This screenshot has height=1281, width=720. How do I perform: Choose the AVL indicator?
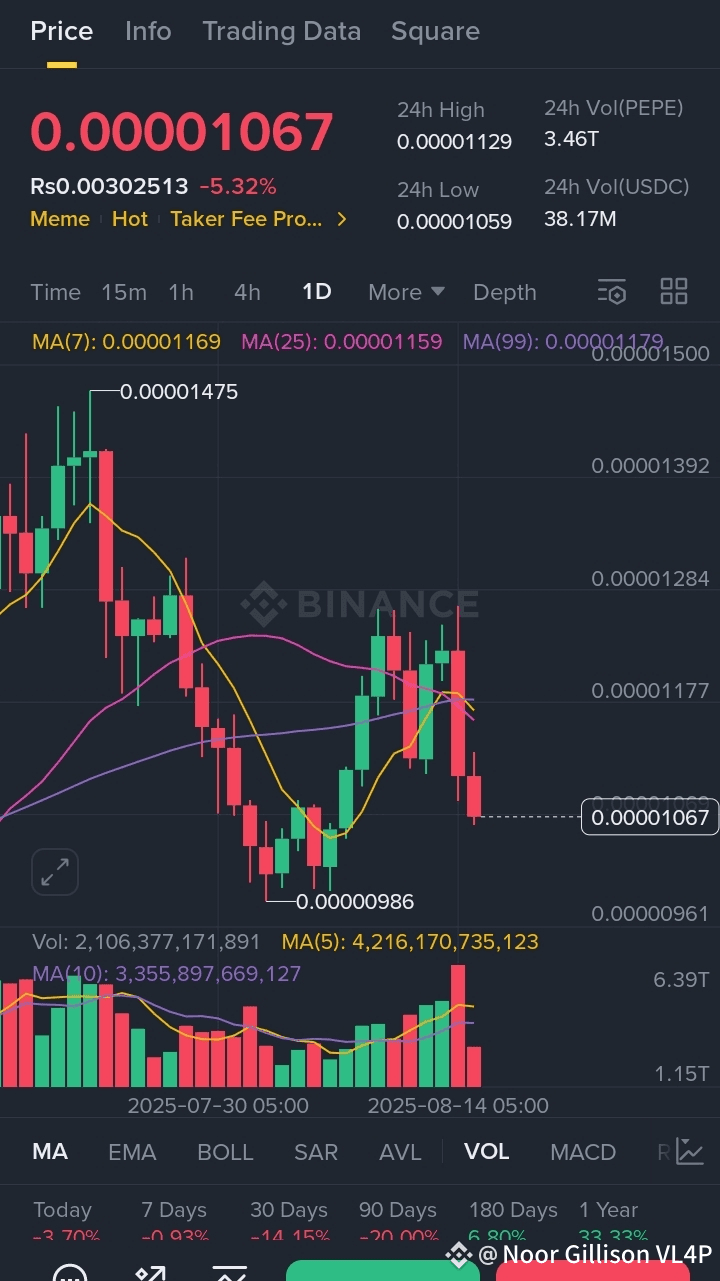point(400,1152)
